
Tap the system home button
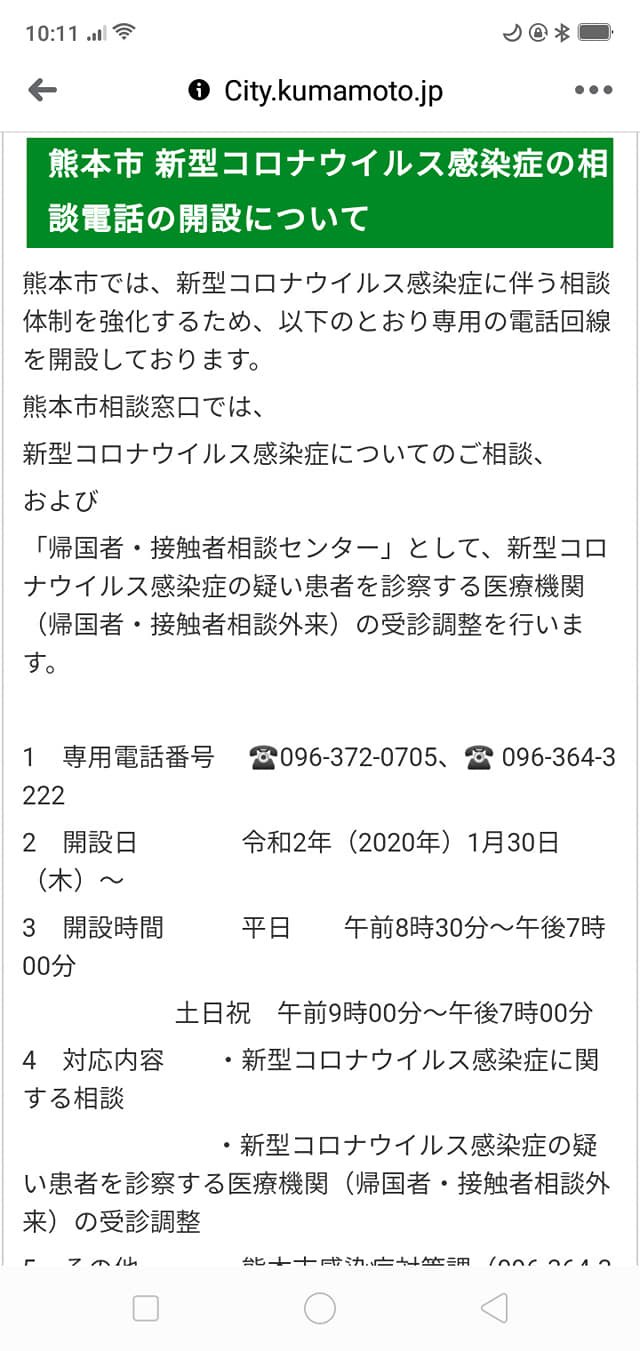pyautogui.click(x=320, y=1307)
